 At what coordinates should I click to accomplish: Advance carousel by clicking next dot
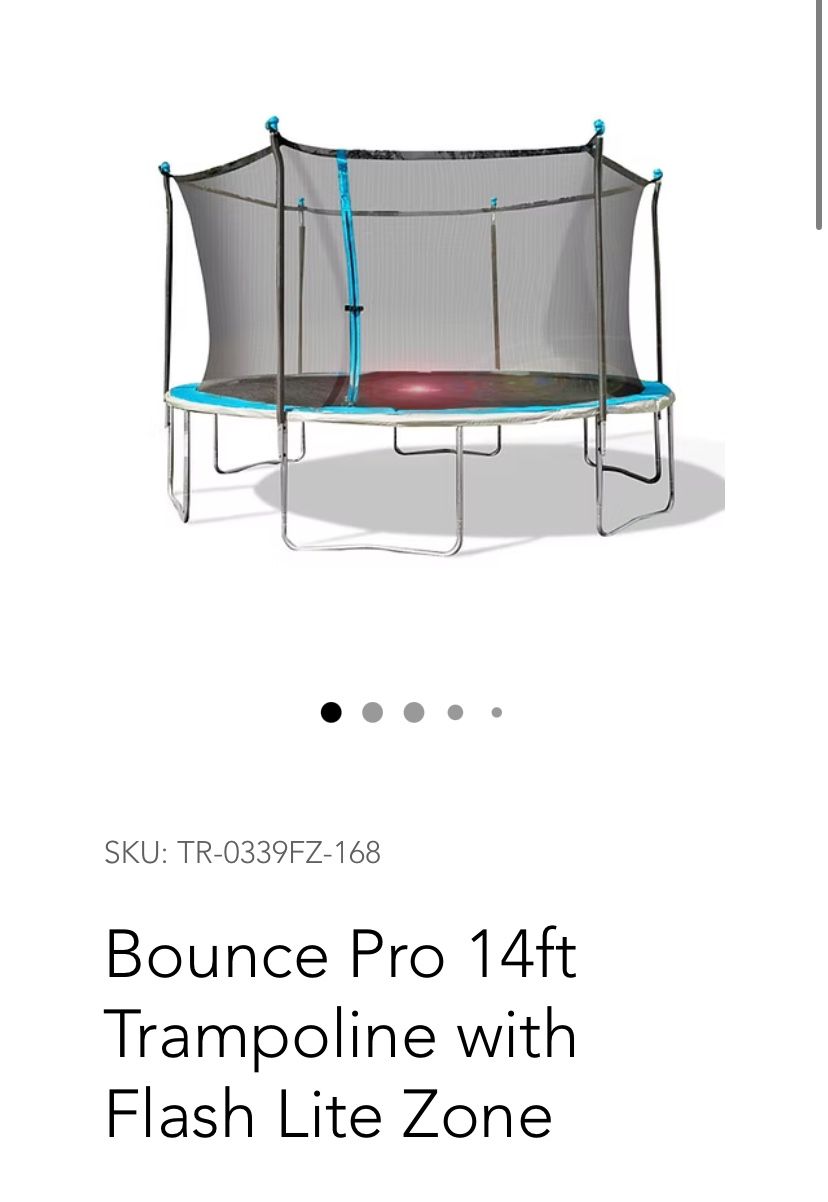[x=371, y=711]
